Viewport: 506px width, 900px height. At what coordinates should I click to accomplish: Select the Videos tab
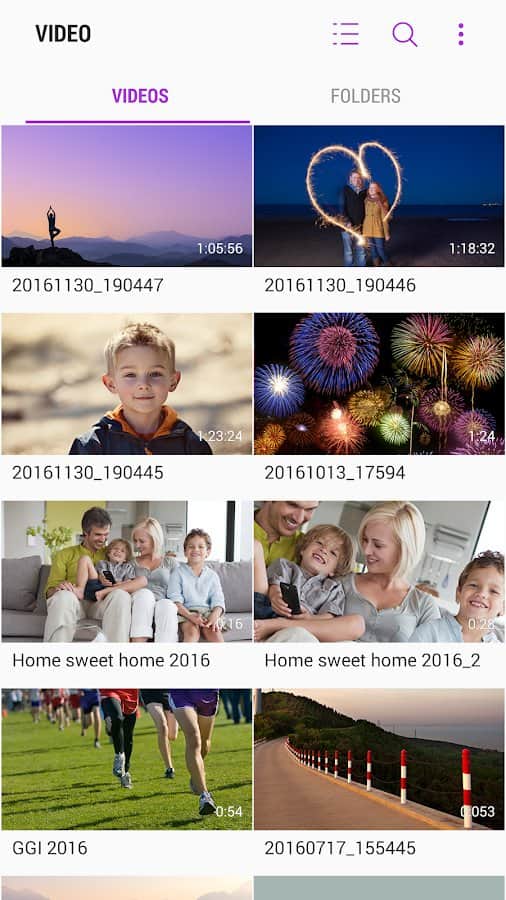point(140,96)
